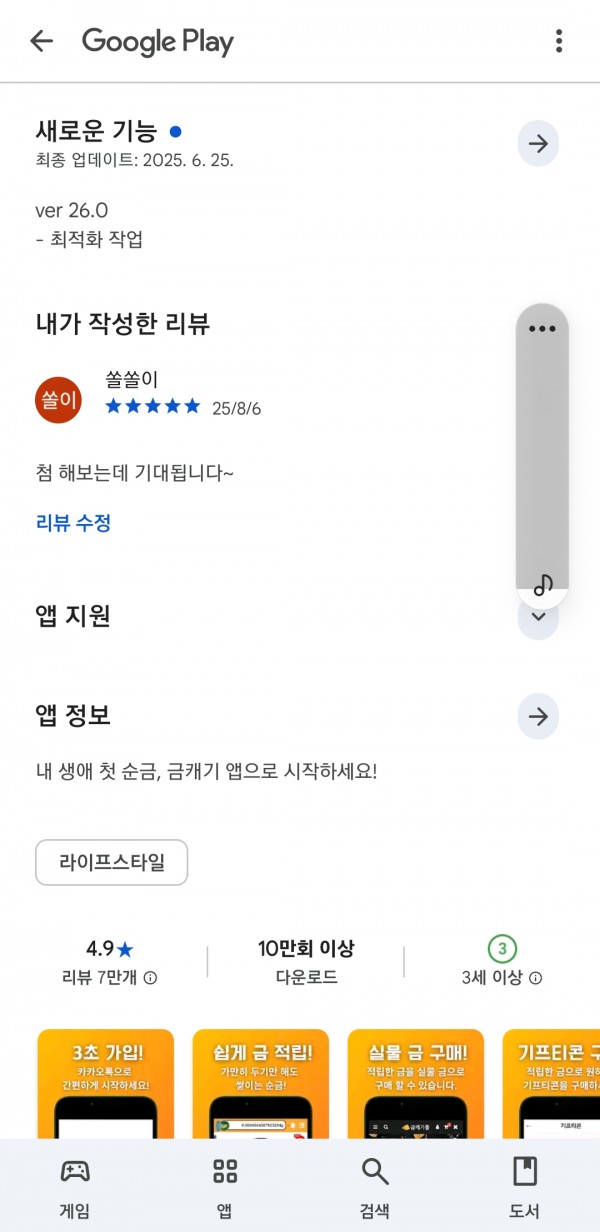View the 쉽게 금 적립 screenshot

(x=261, y=1084)
